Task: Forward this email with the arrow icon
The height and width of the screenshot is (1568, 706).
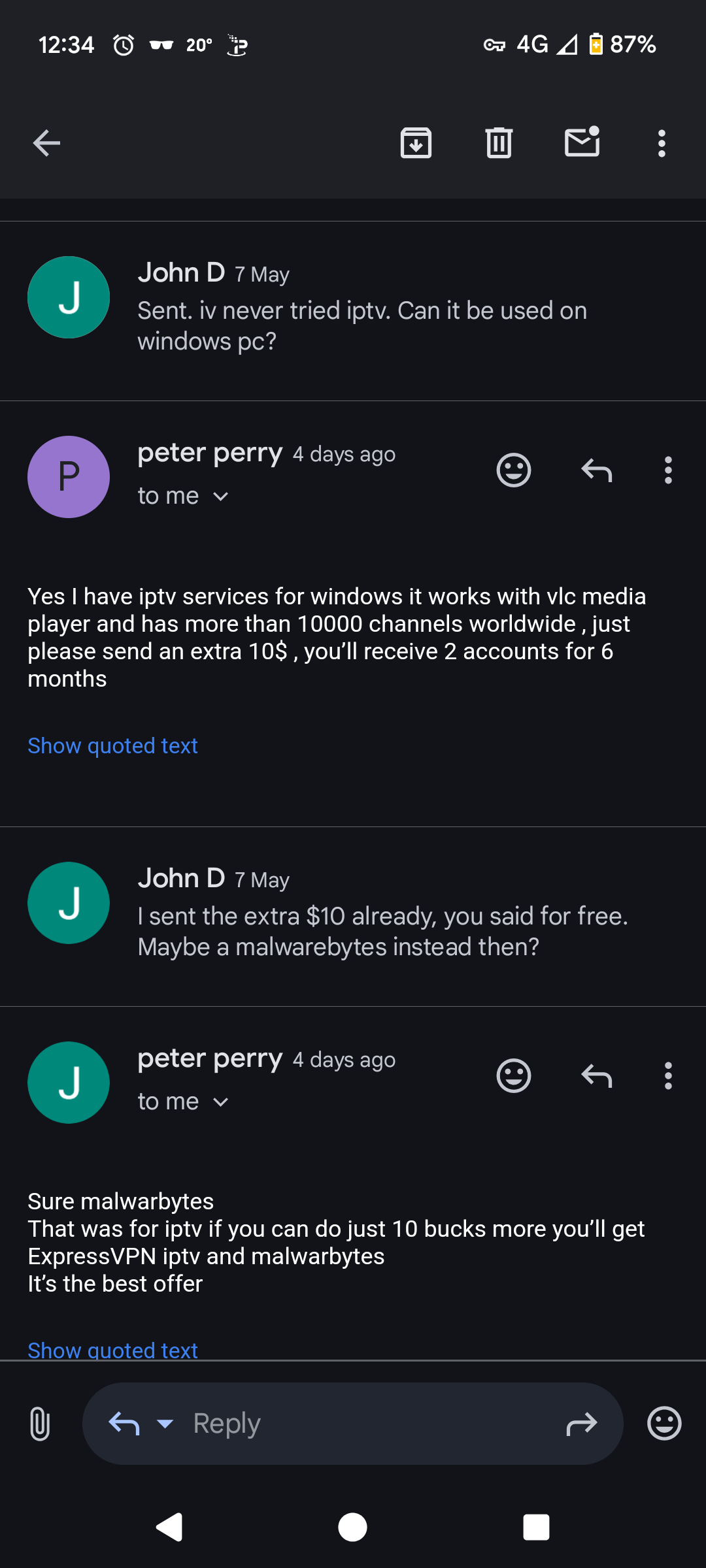Action: (582, 1424)
